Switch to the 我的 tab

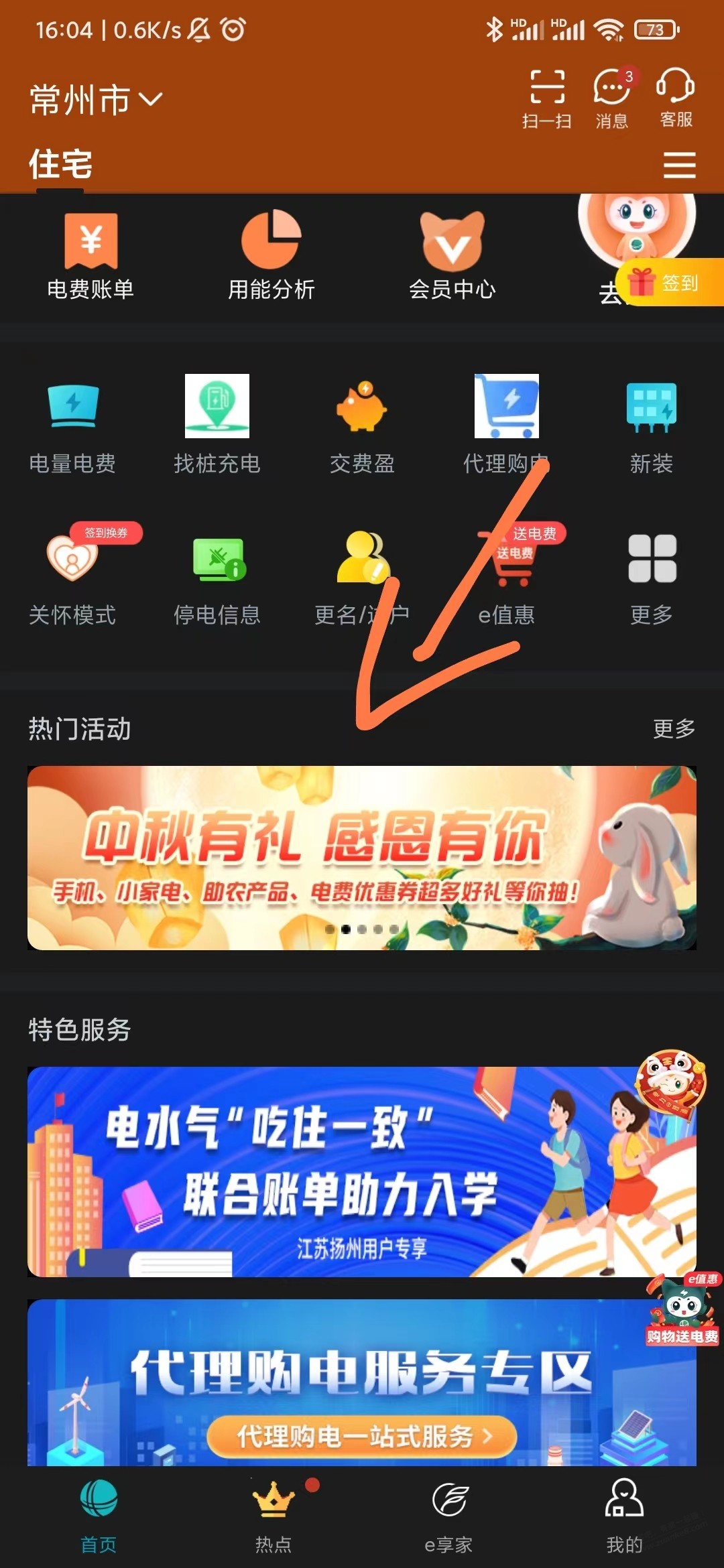(624, 1516)
